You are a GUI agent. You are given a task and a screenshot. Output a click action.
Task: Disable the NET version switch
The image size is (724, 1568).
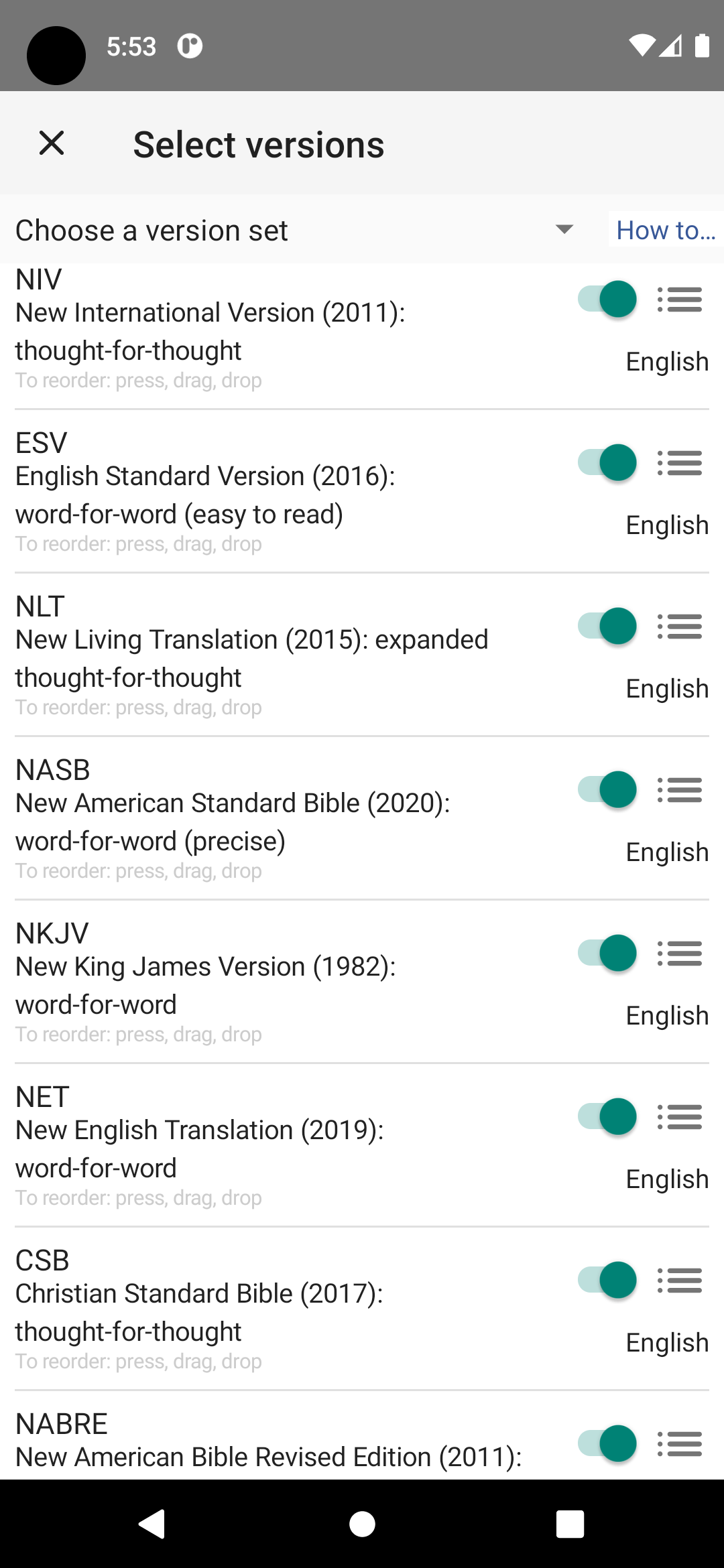pyautogui.click(x=607, y=1116)
